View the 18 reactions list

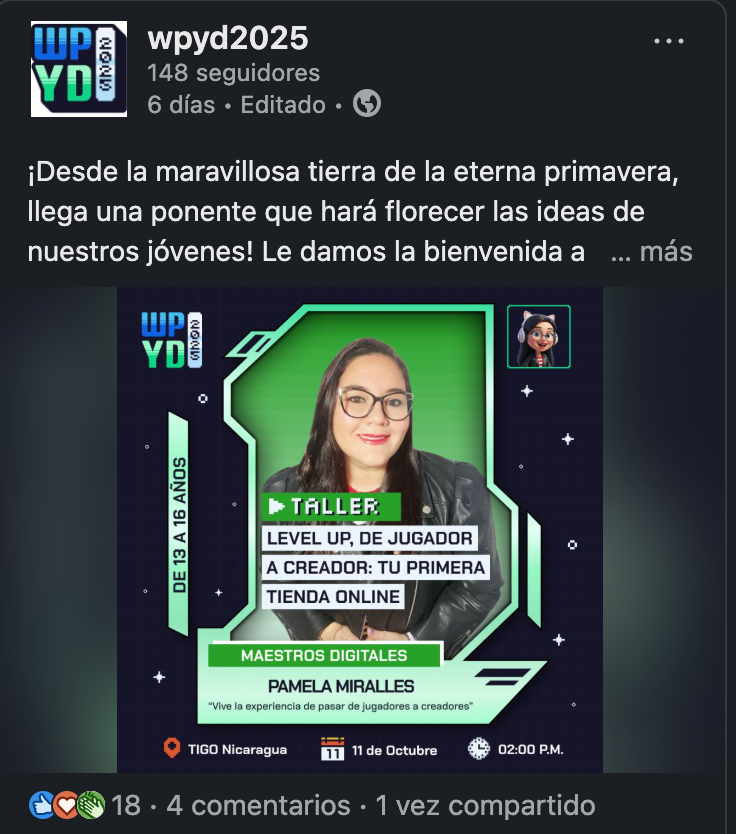[x=85, y=805]
